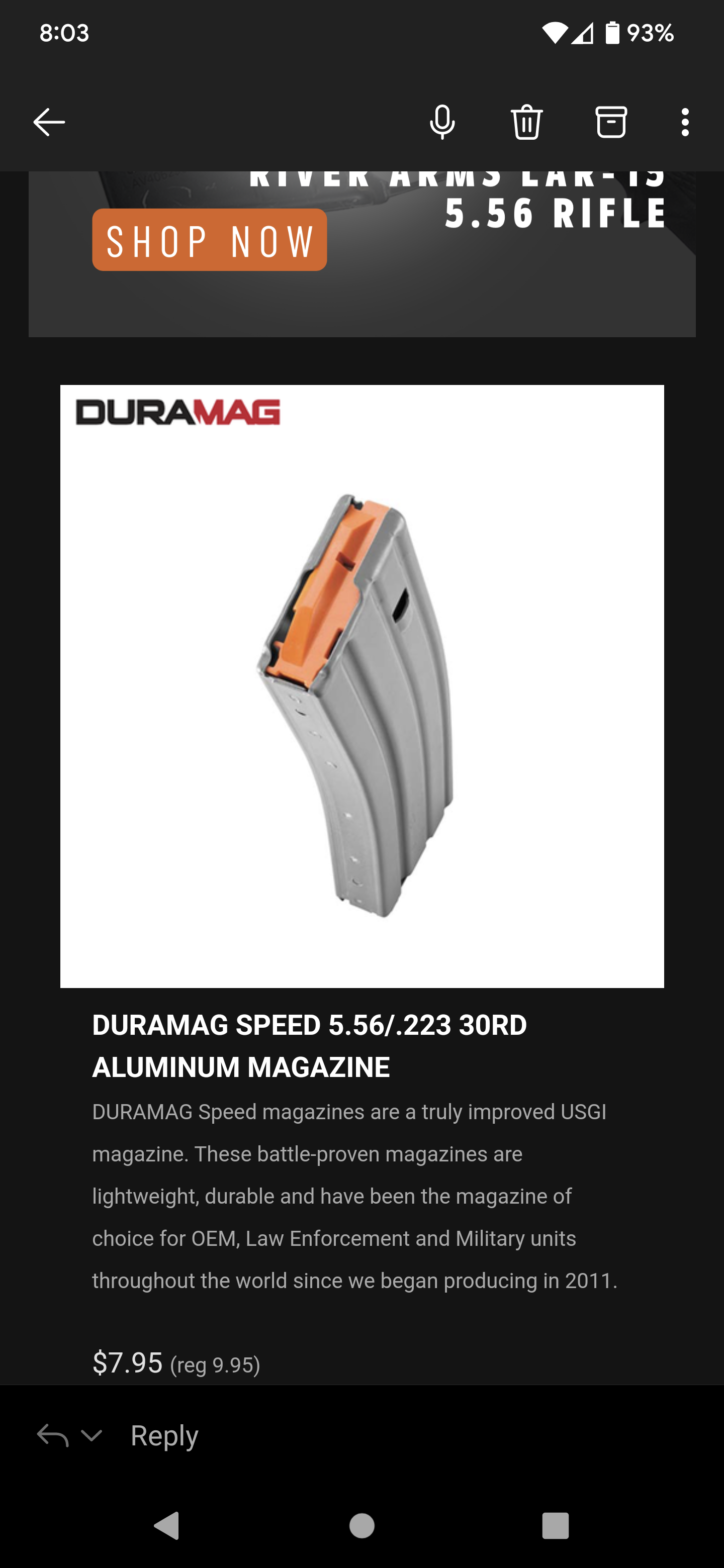Tap the microphone icon in the toolbar
The image size is (724, 1568).
(442, 122)
